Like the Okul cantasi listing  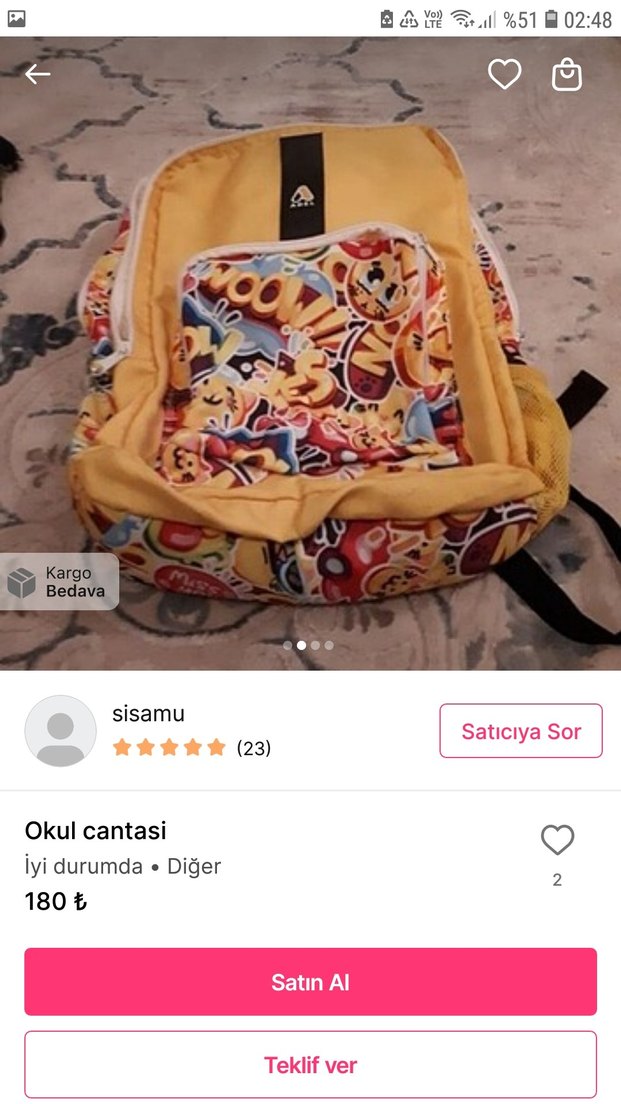557,841
